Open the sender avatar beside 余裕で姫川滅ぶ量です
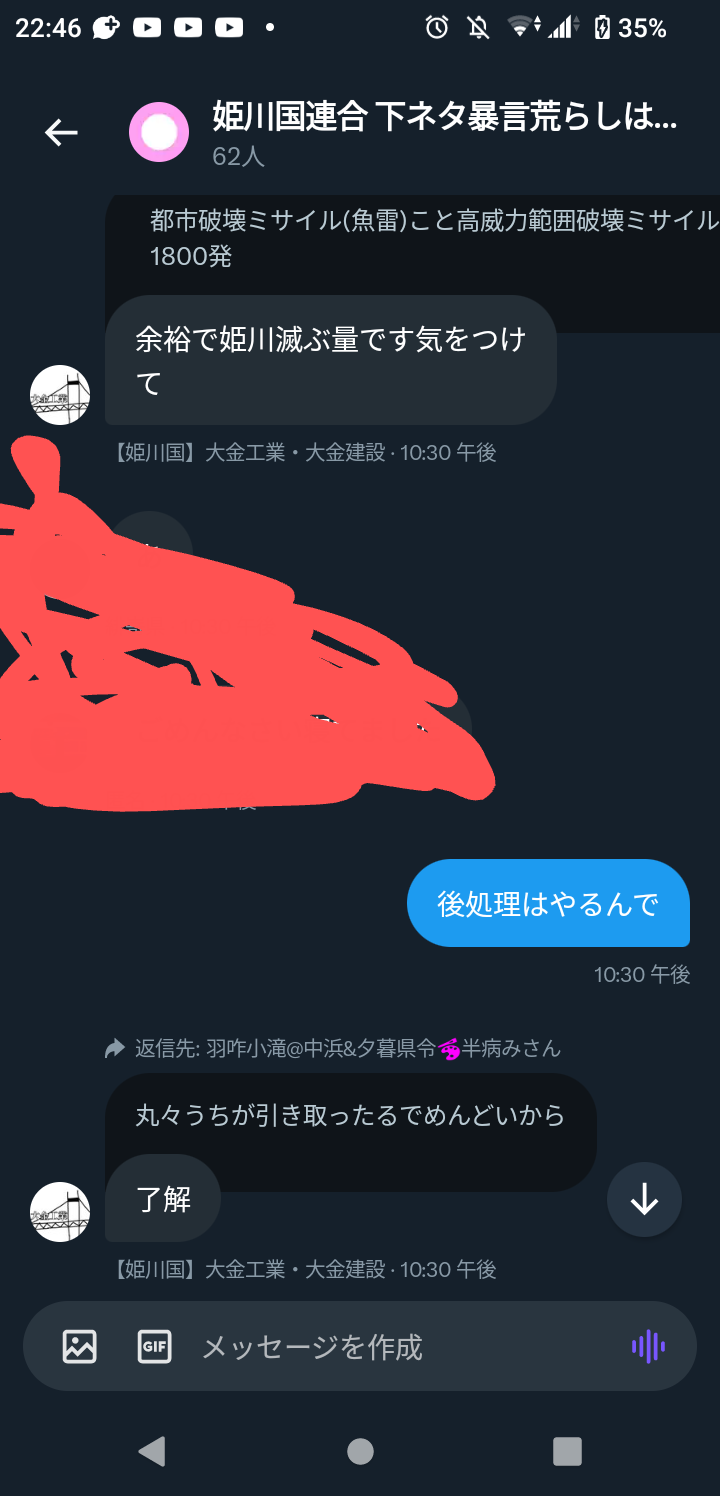 coord(60,395)
